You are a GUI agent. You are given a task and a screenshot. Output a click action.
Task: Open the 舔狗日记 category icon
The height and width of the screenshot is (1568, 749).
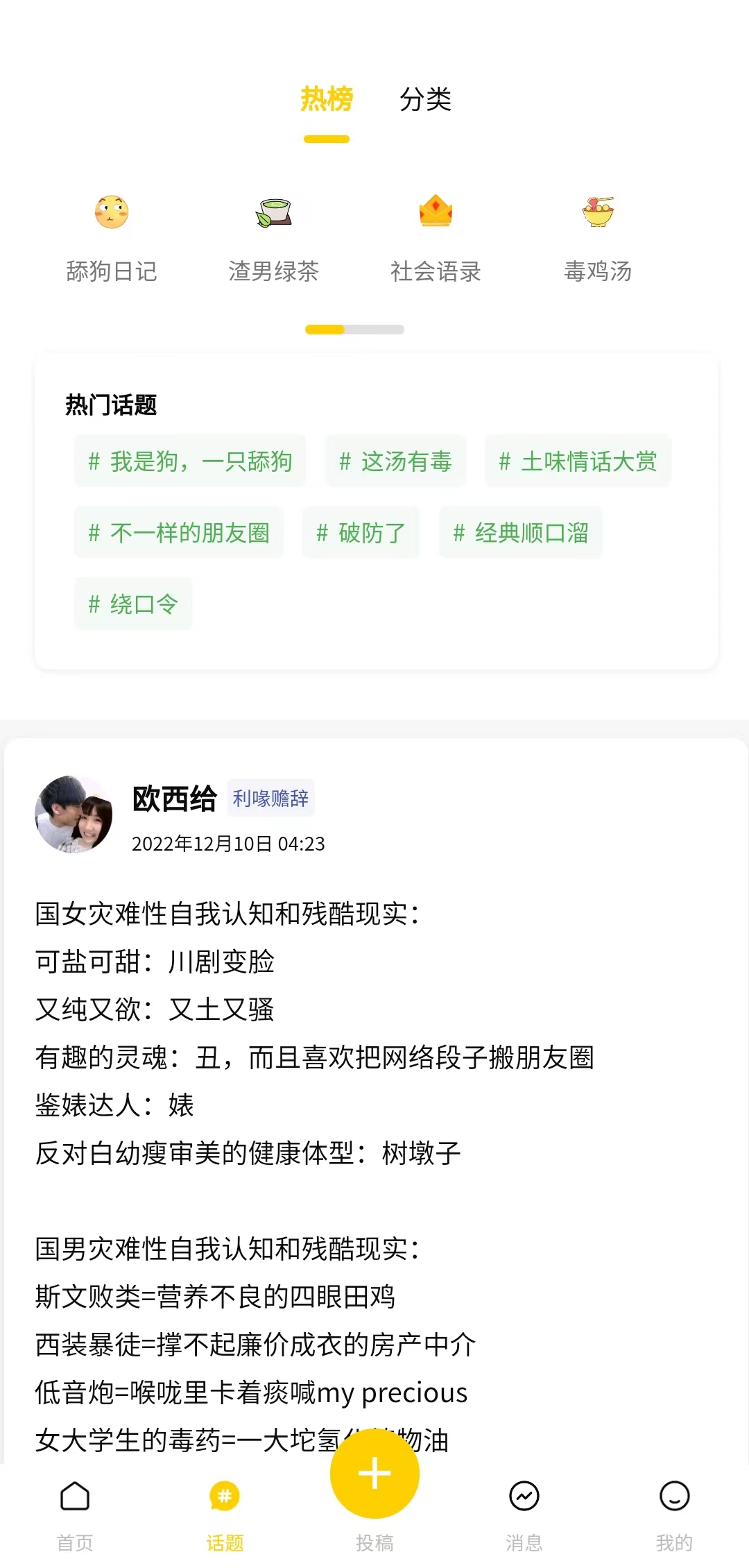pos(111,214)
